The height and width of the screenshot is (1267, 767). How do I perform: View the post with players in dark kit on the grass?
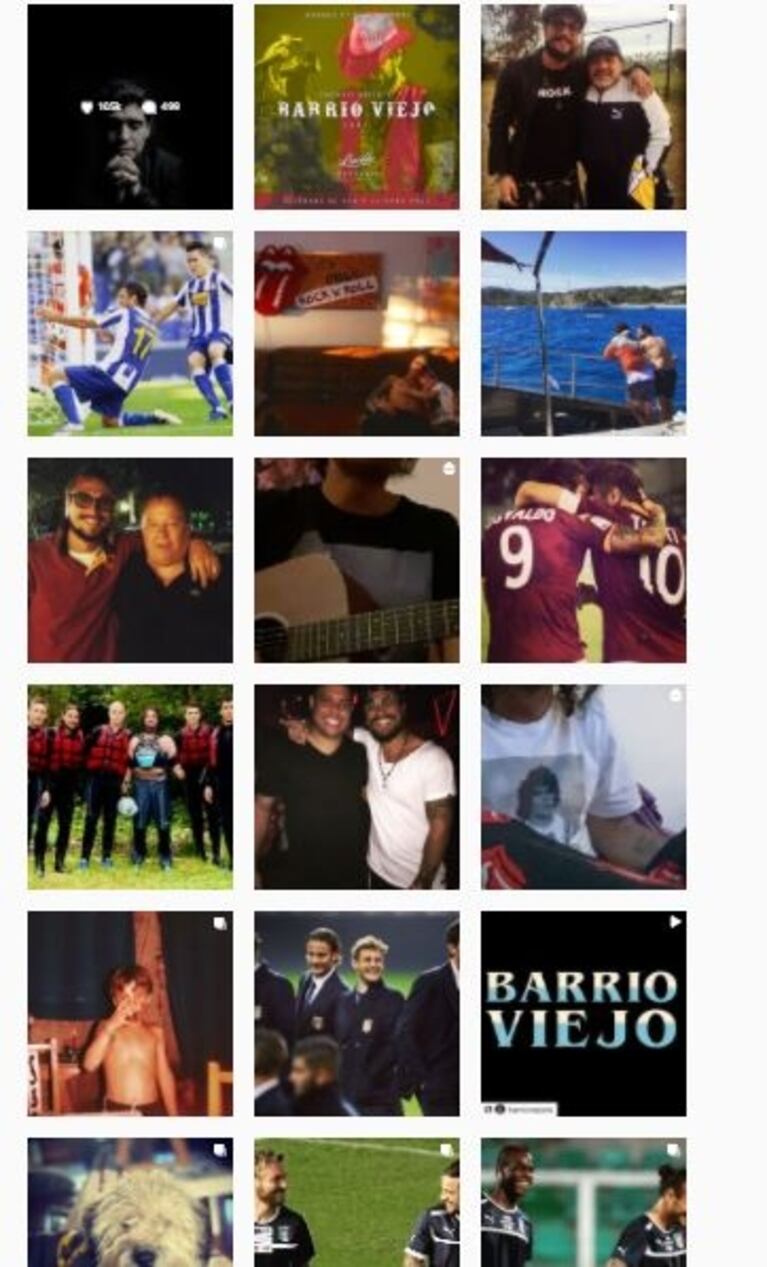coord(357,1203)
